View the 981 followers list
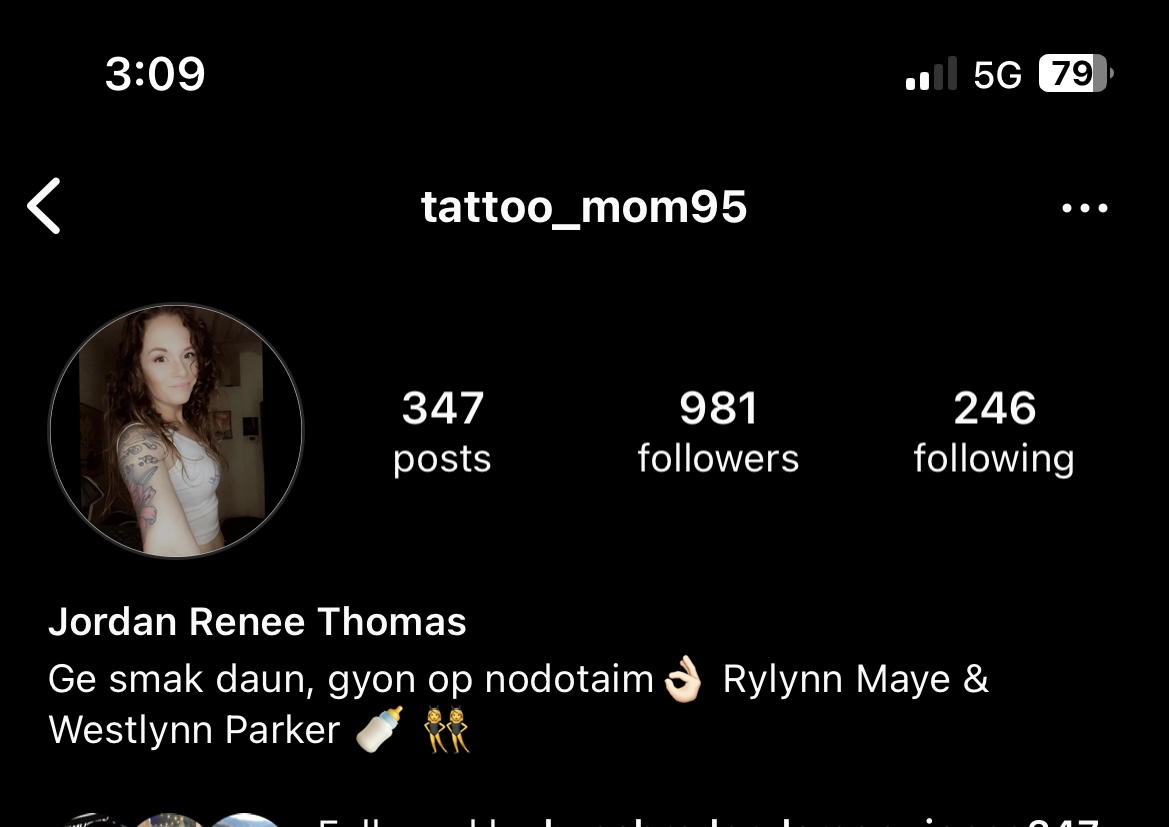Screen dimensions: 1169x827 [x=718, y=432]
